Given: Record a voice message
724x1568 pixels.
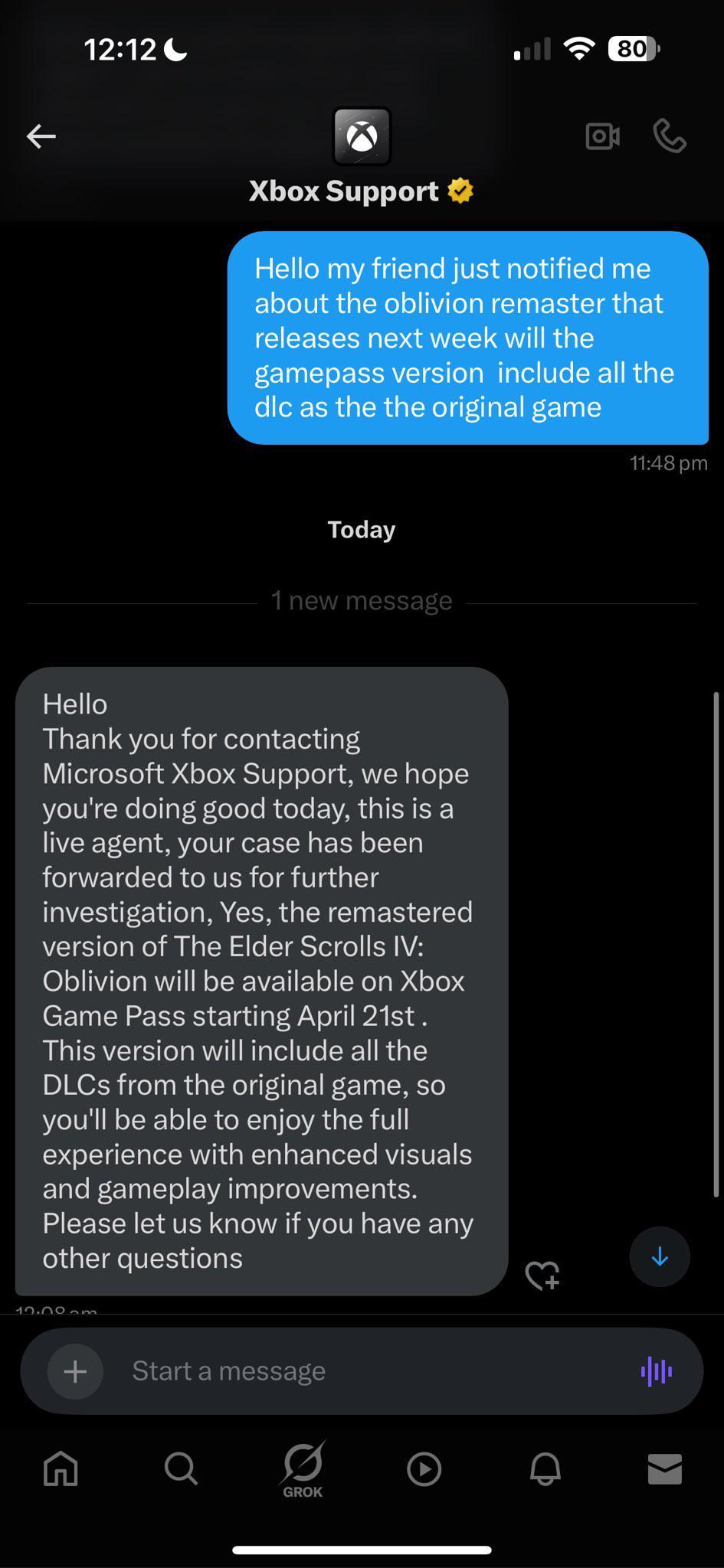Looking at the screenshot, I should tap(657, 1371).
